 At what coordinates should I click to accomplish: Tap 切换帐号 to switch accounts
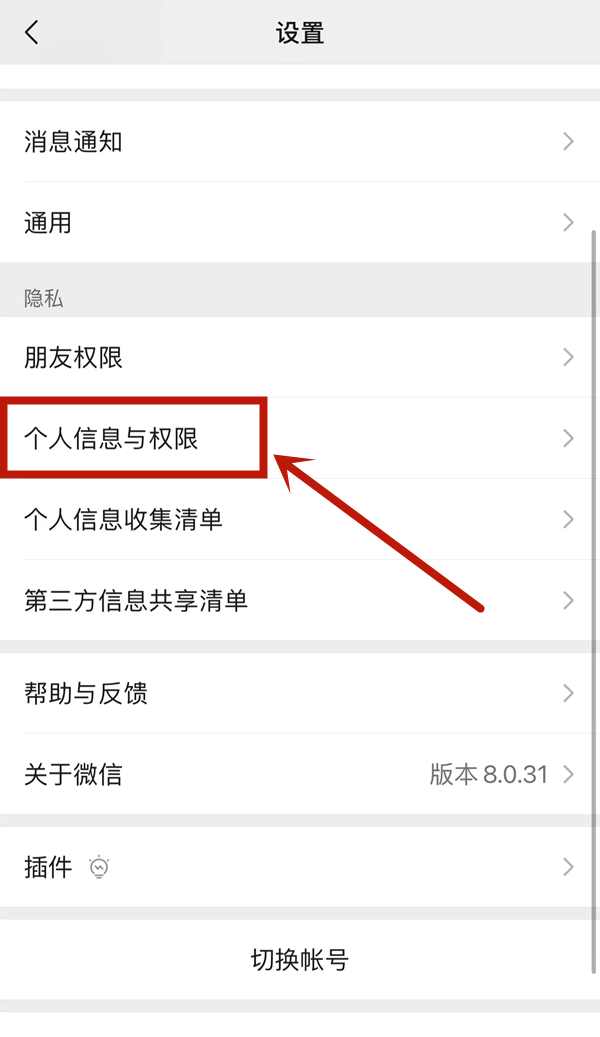point(300,960)
